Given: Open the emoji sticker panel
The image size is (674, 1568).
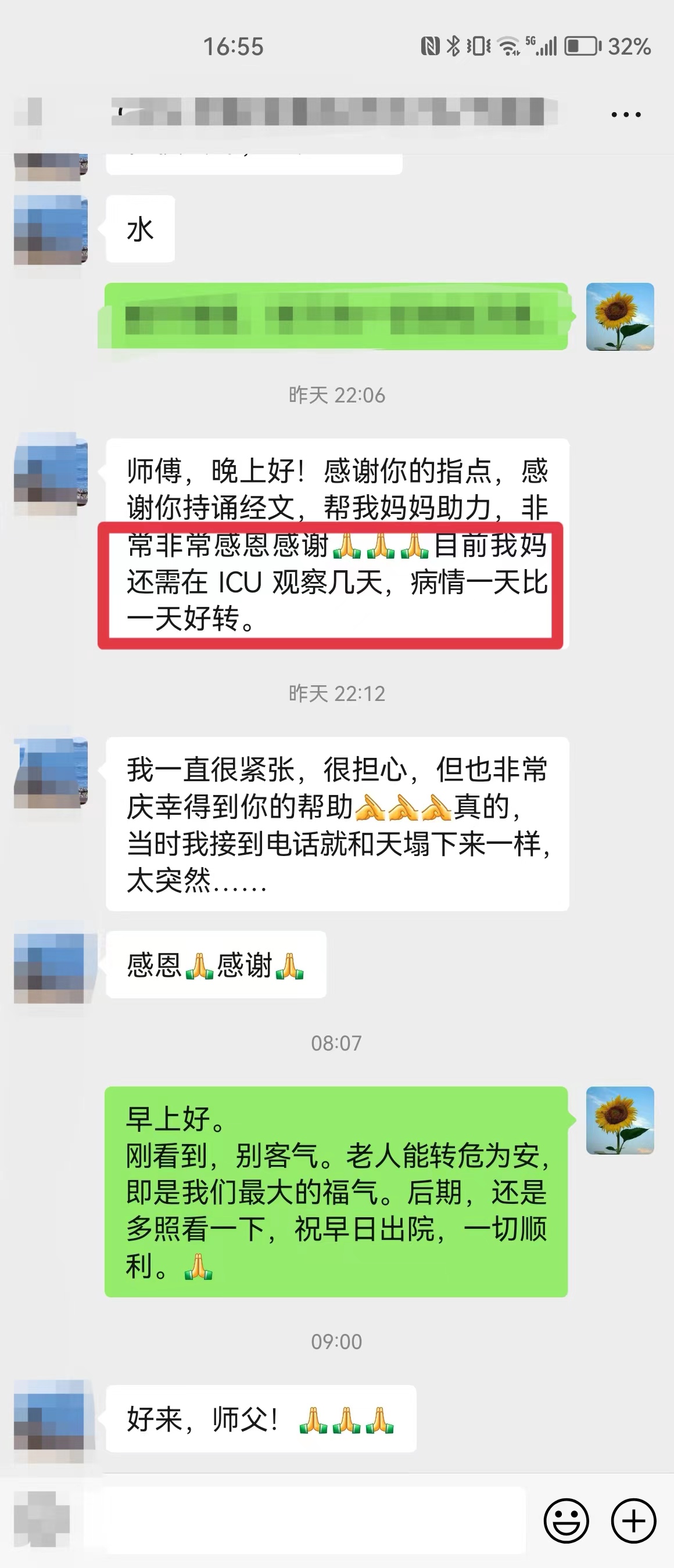Looking at the screenshot, I should (x=567, y=1520).
